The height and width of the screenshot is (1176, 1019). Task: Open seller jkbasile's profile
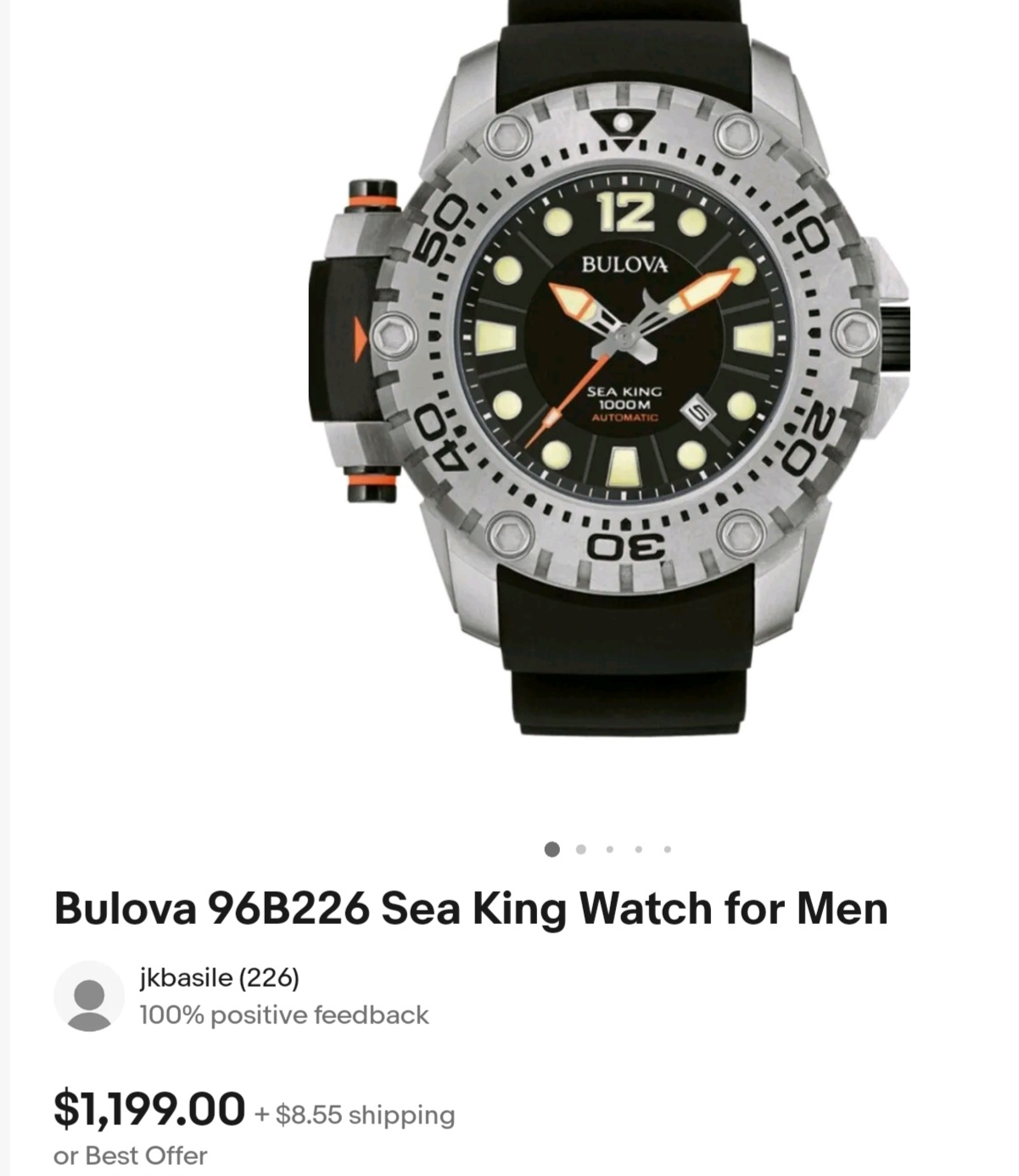(x=219, y=978)
